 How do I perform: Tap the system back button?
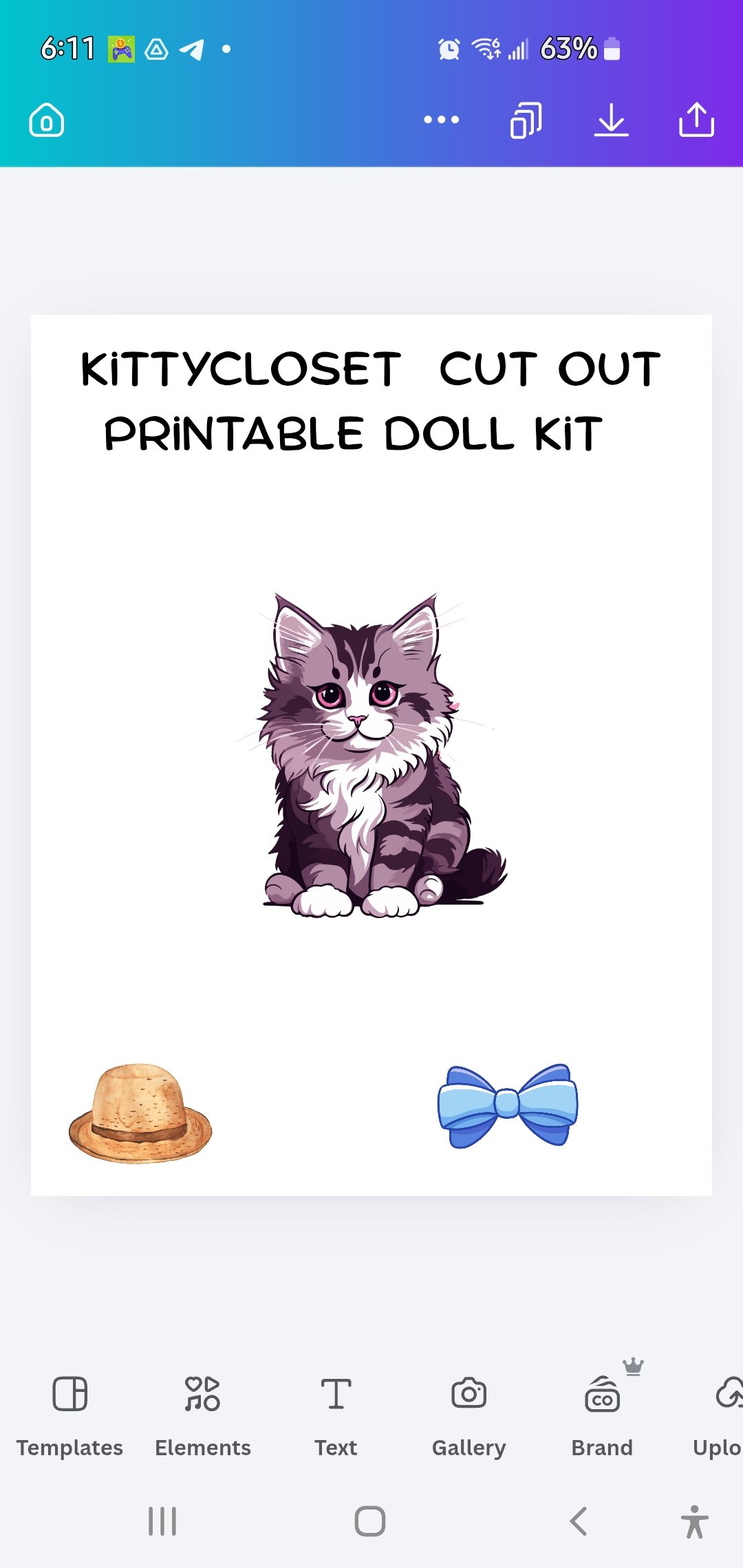[579, 1521]
